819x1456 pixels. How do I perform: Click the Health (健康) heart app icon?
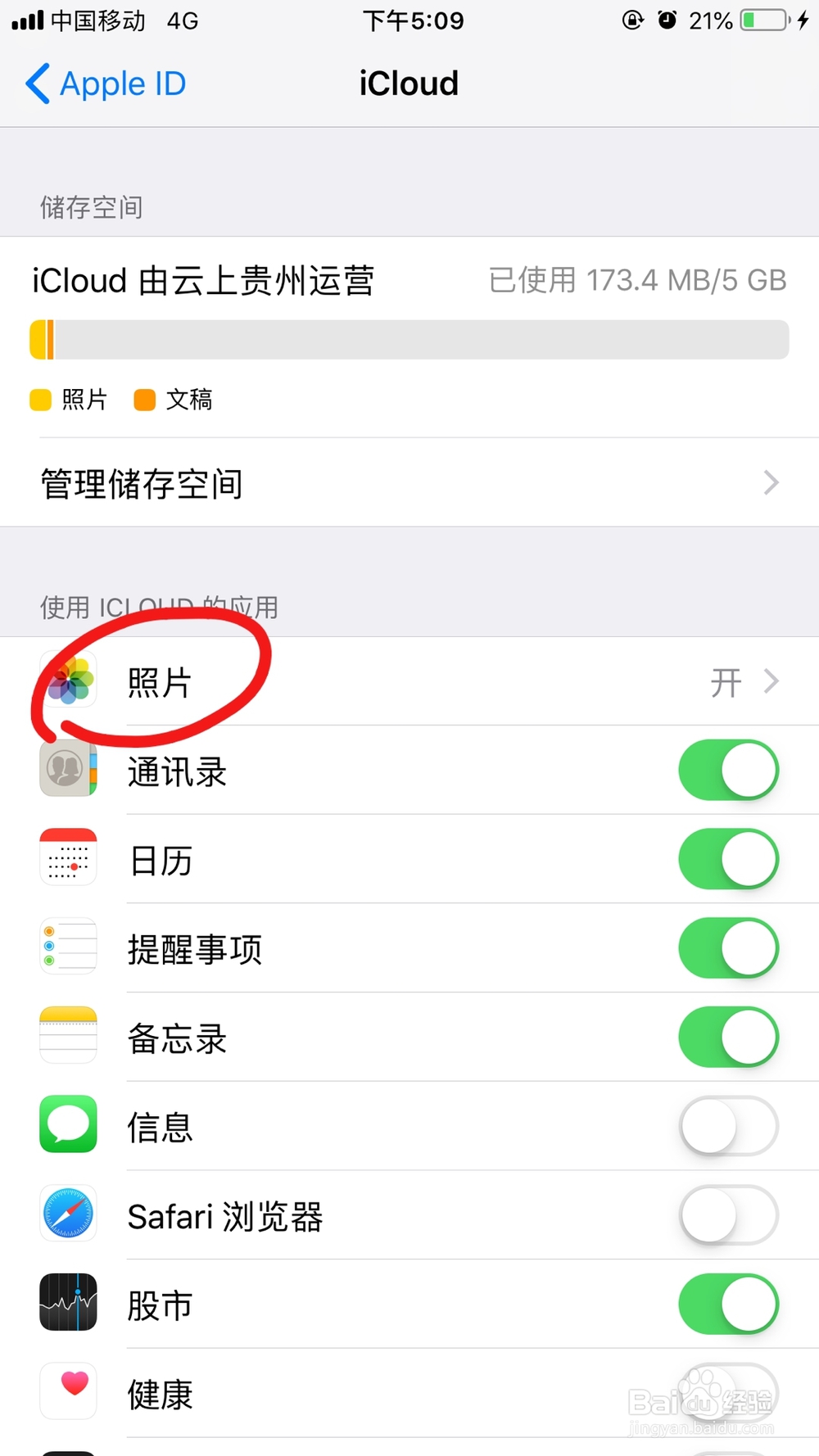tap(68, 1391)
